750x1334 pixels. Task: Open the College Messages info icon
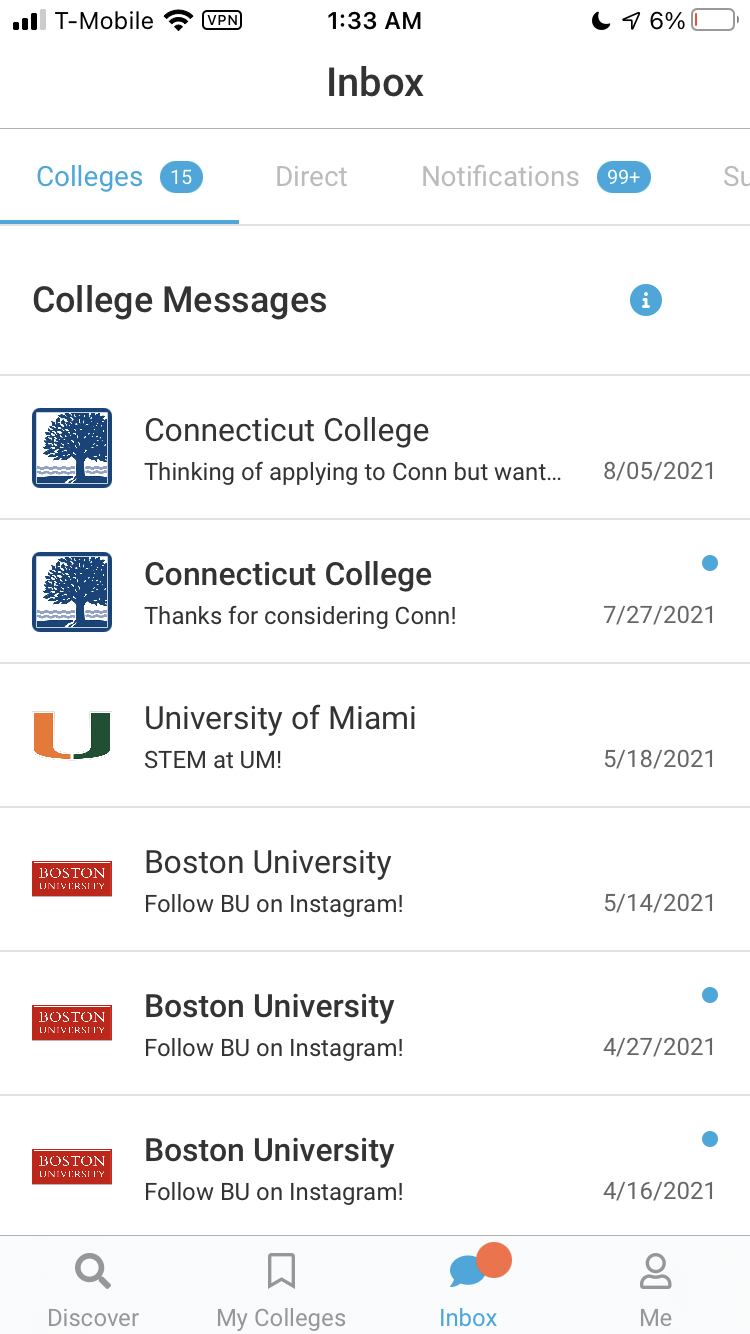pos(646,300)
